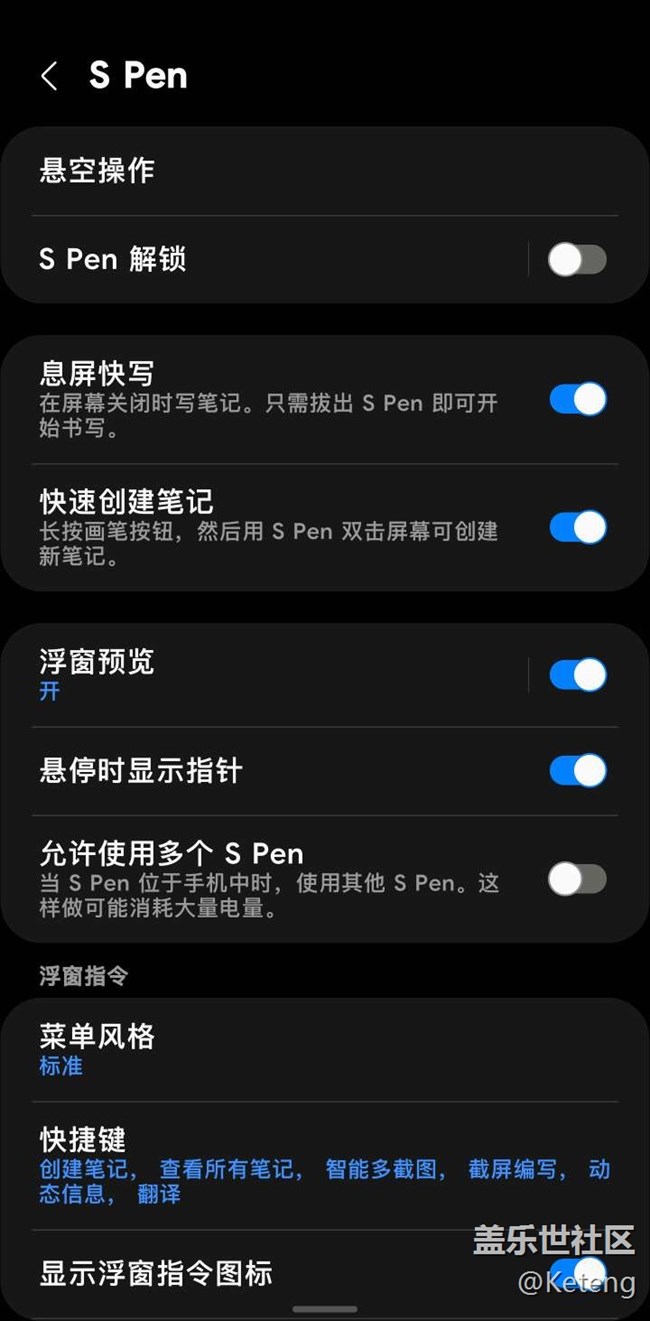This screenshot has height=1321, width=650.
Task: Go back from S Pen settings
Action: tap(49, 76)
